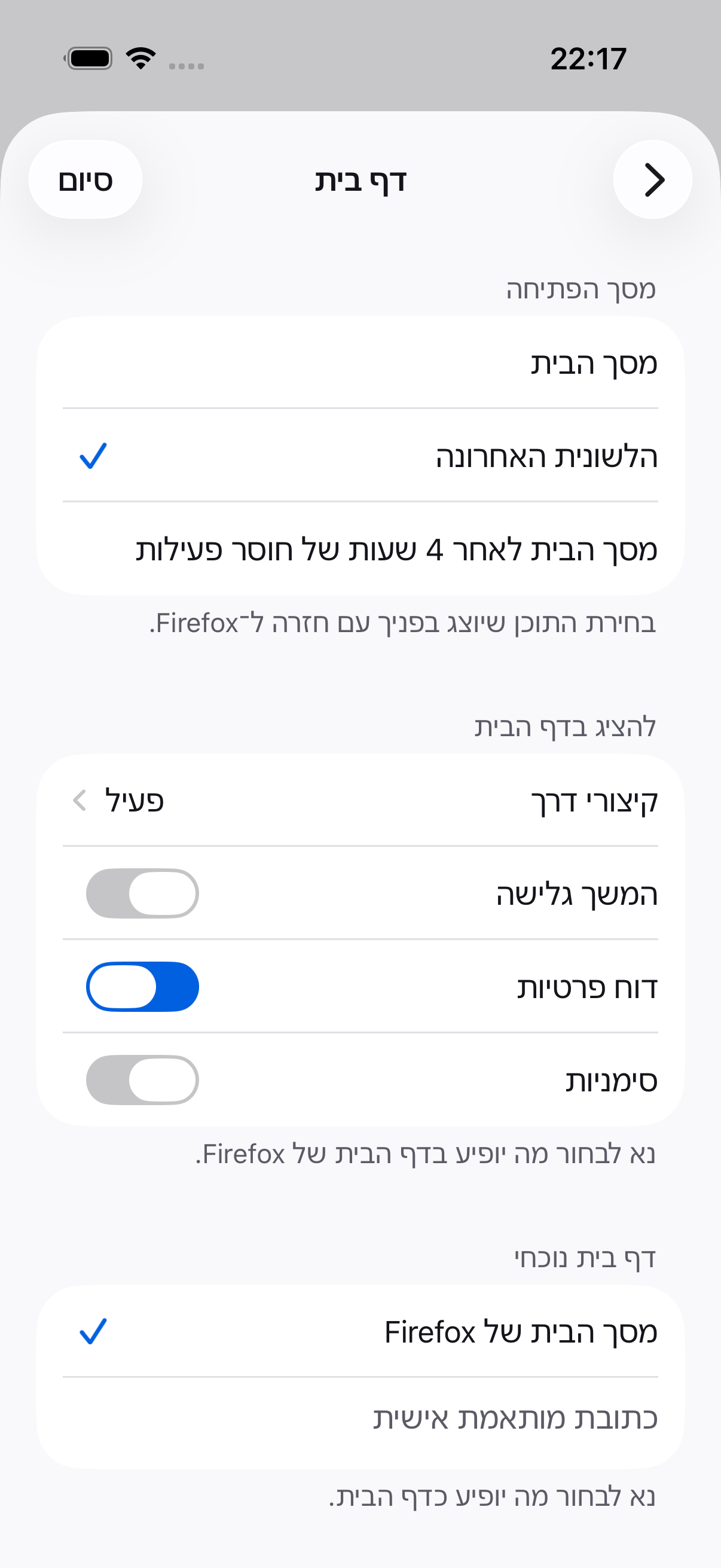721x1568 pixels.
Task: Disable the דוח פרטיות switch
Action: 142,986
